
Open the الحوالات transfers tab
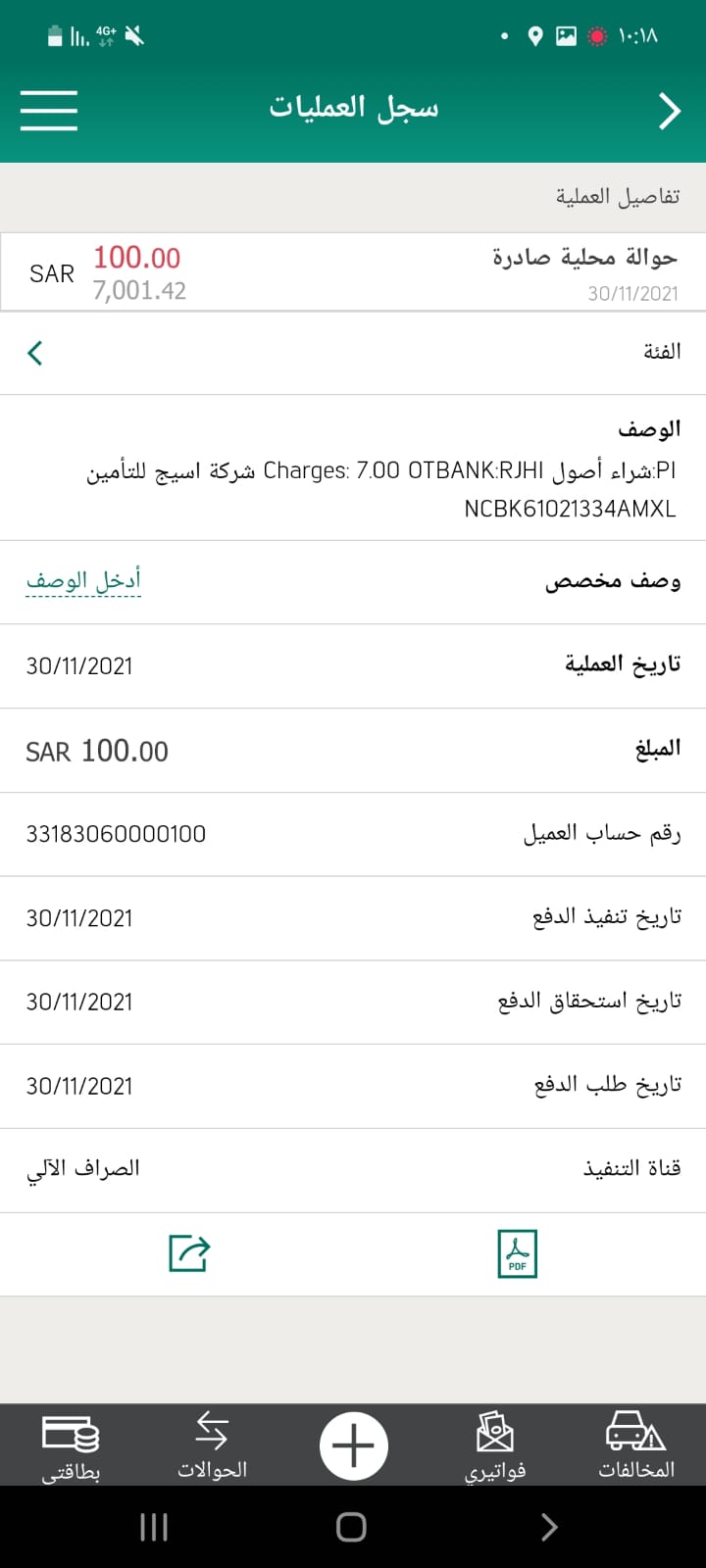212,1445
